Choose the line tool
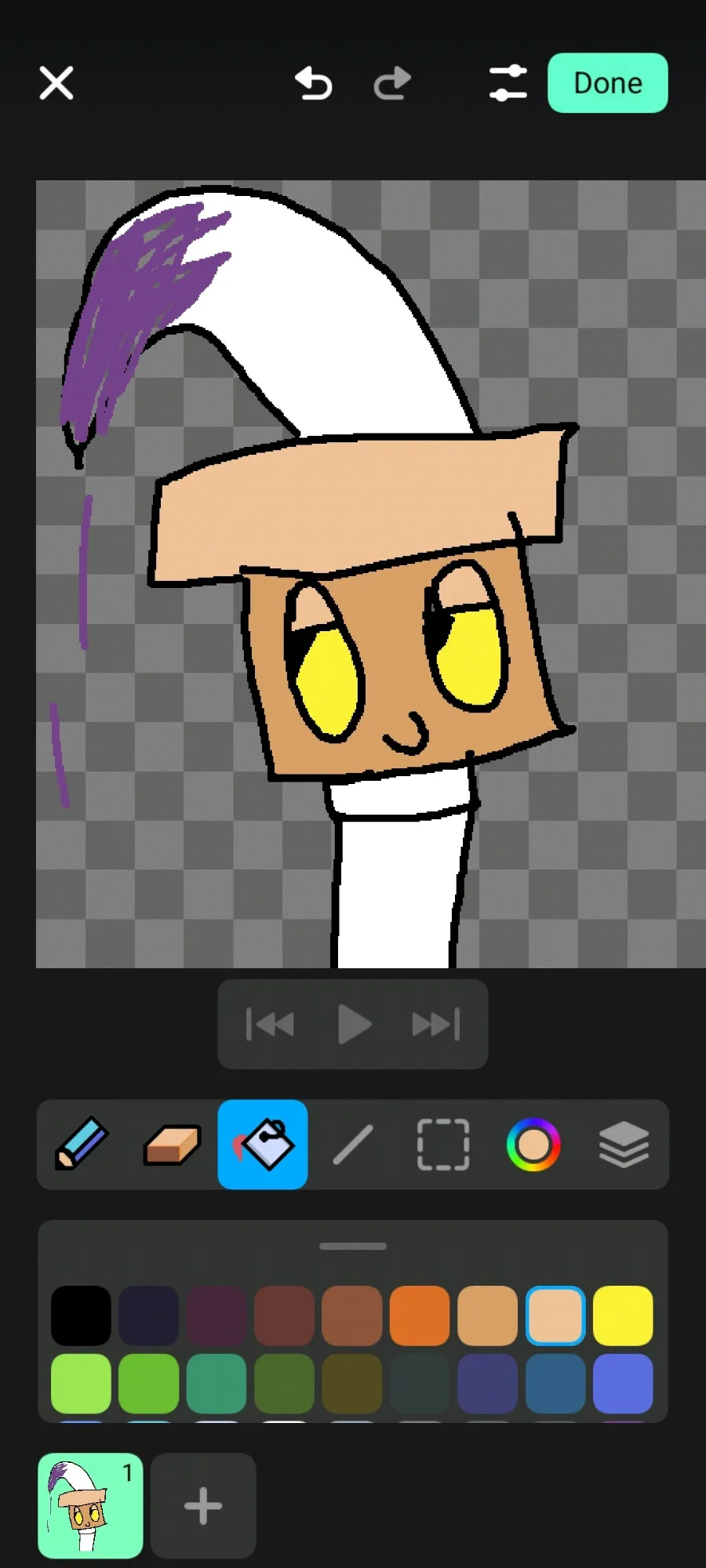The image size is (706, 1568). pos(353,1145)
